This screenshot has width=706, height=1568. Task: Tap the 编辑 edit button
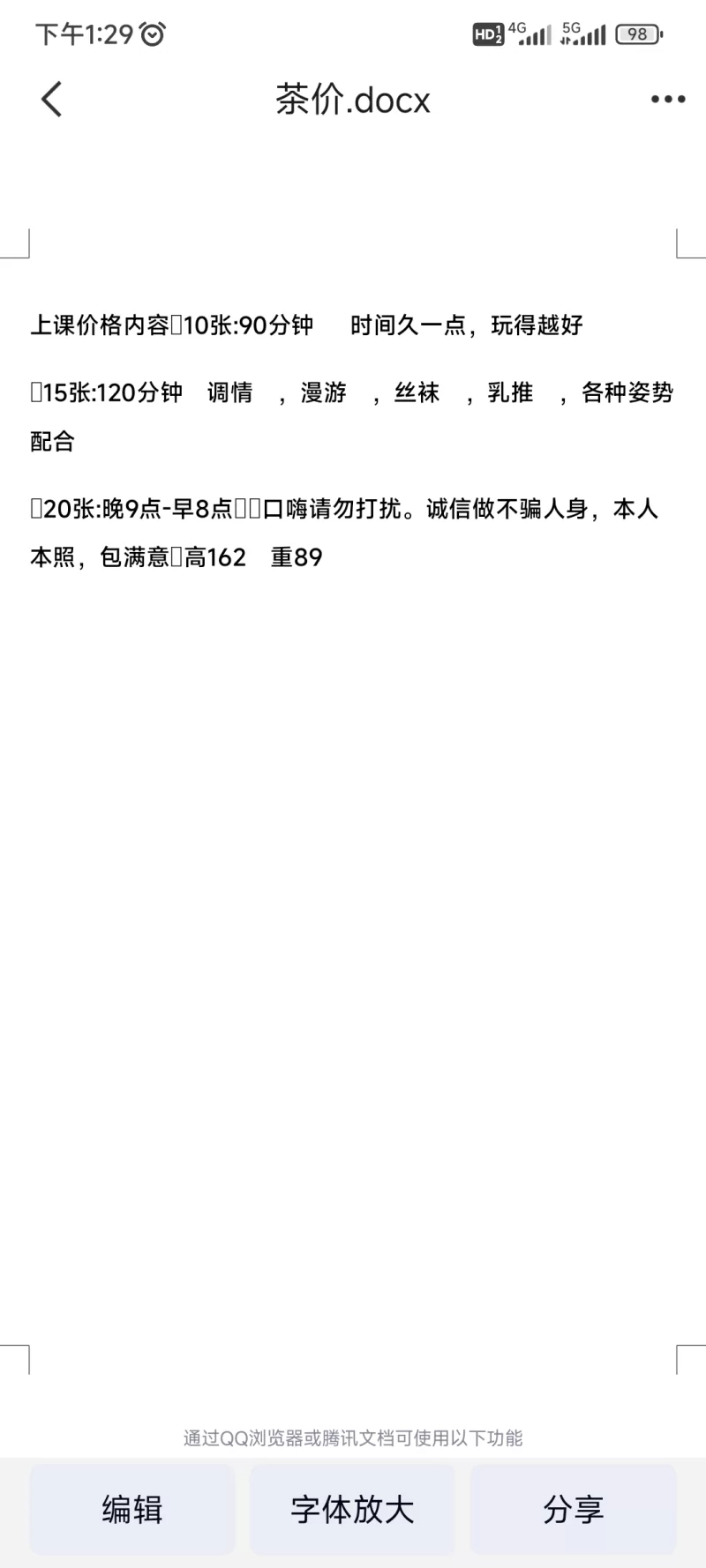132,1509
